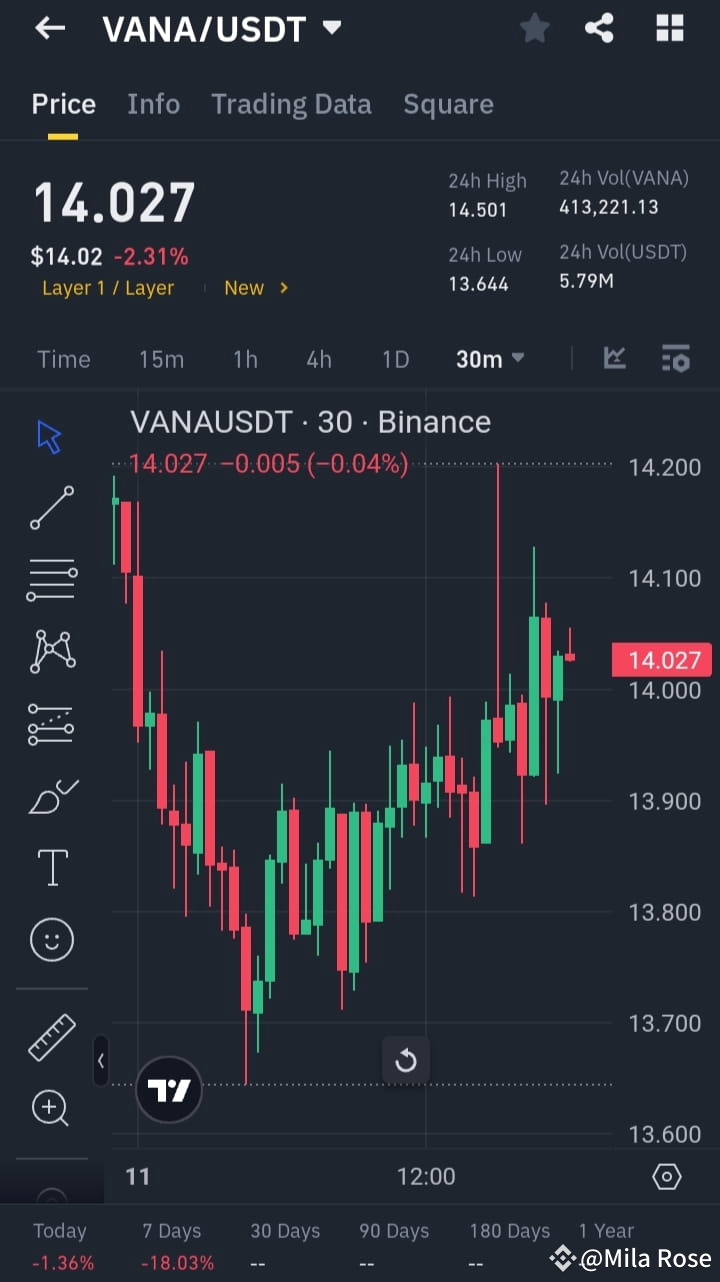Select the 1D timeframe interval
This screenshot has width=720, height=1282.
coord(394,358)
